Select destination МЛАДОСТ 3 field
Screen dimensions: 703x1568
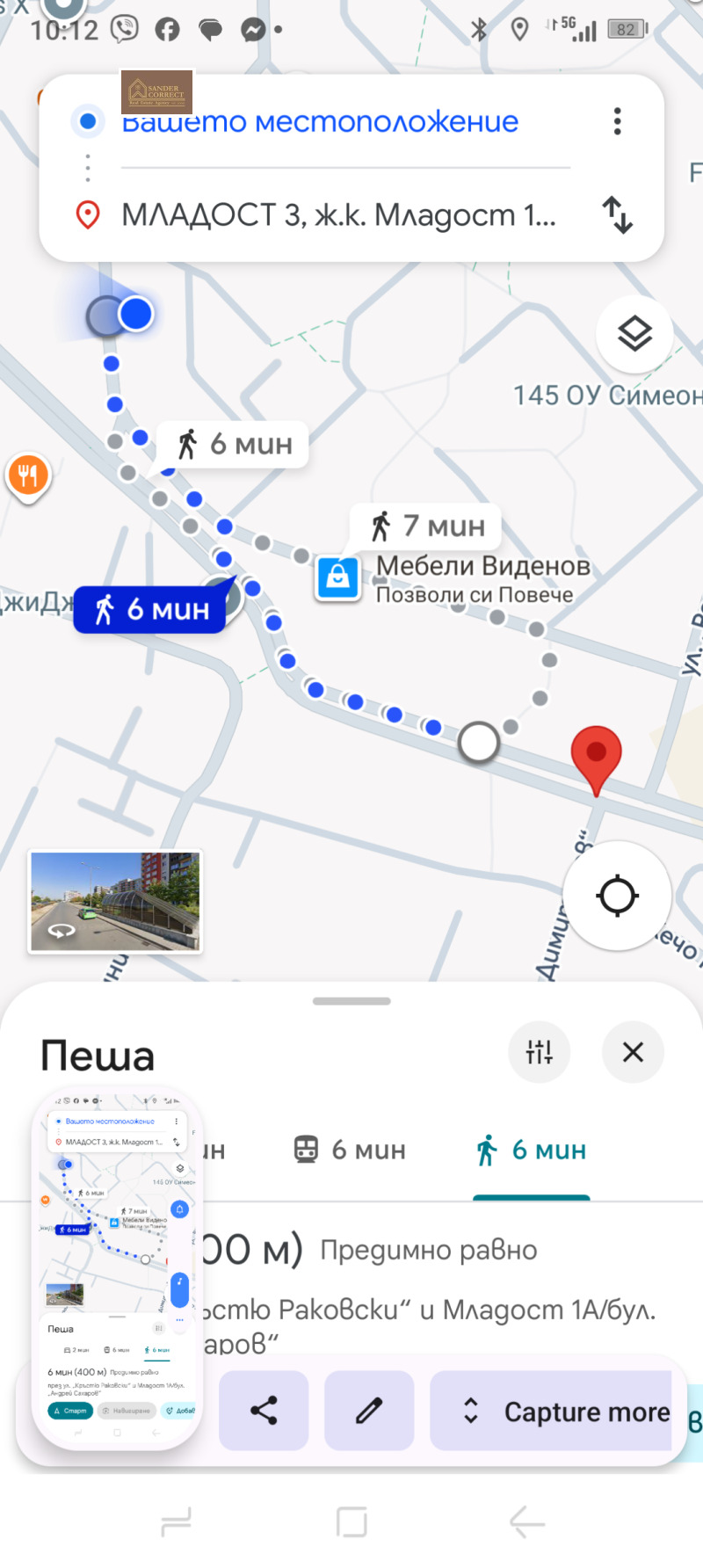[x=341, y=214]
